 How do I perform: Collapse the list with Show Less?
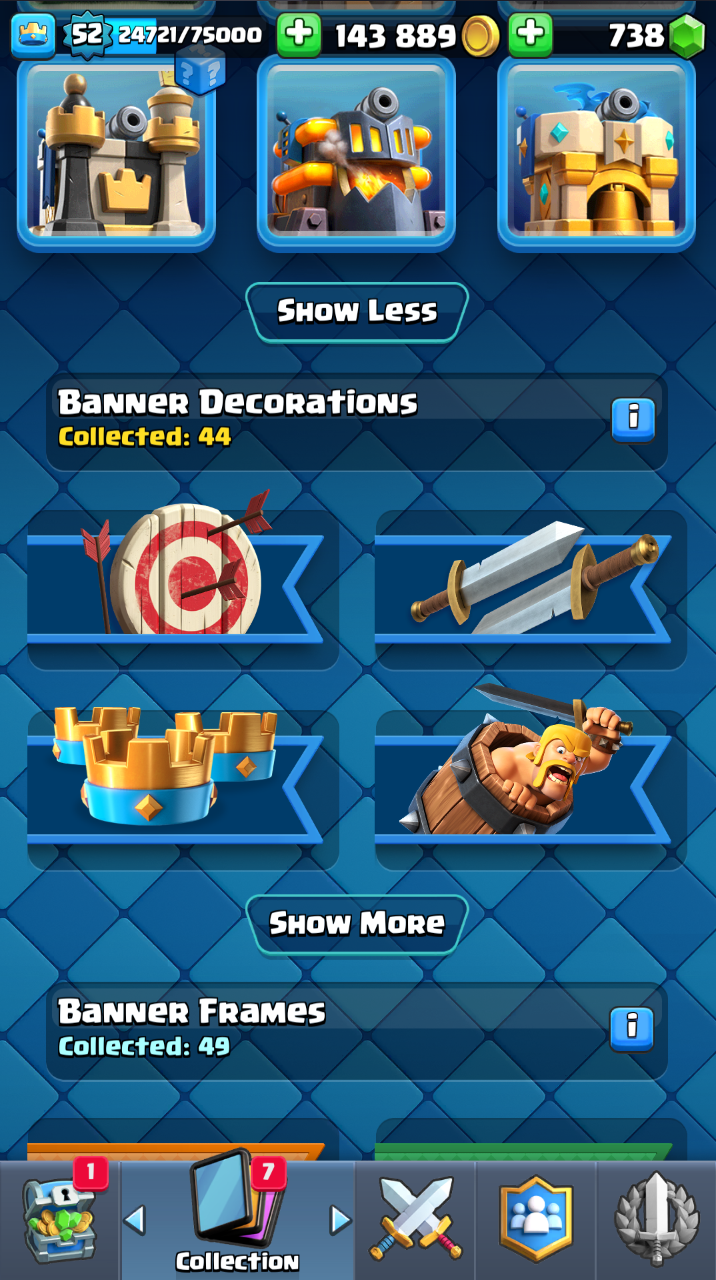[357, 311]
